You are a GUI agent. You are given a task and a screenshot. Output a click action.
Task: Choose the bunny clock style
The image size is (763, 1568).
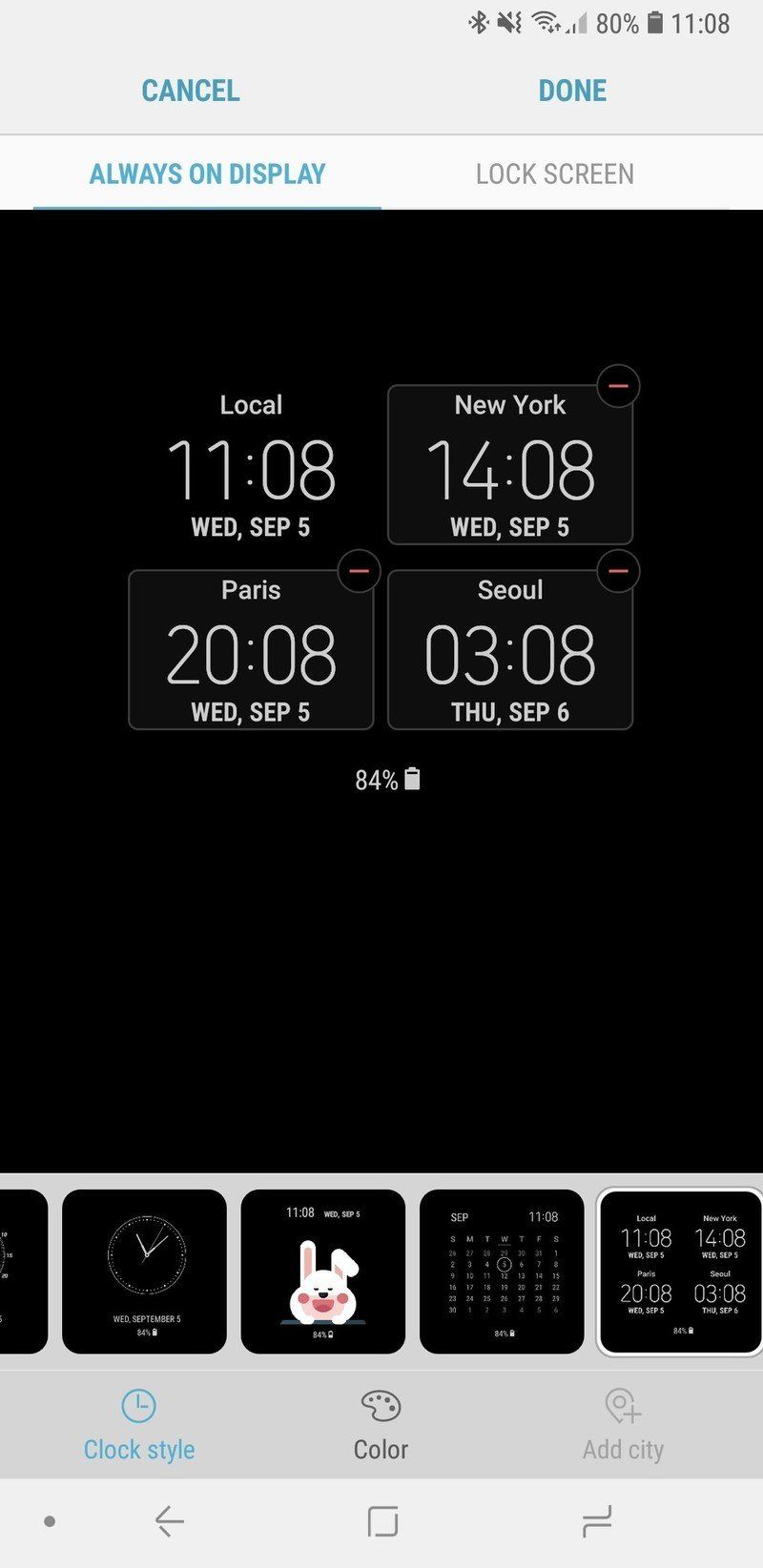coord(322,1271)
